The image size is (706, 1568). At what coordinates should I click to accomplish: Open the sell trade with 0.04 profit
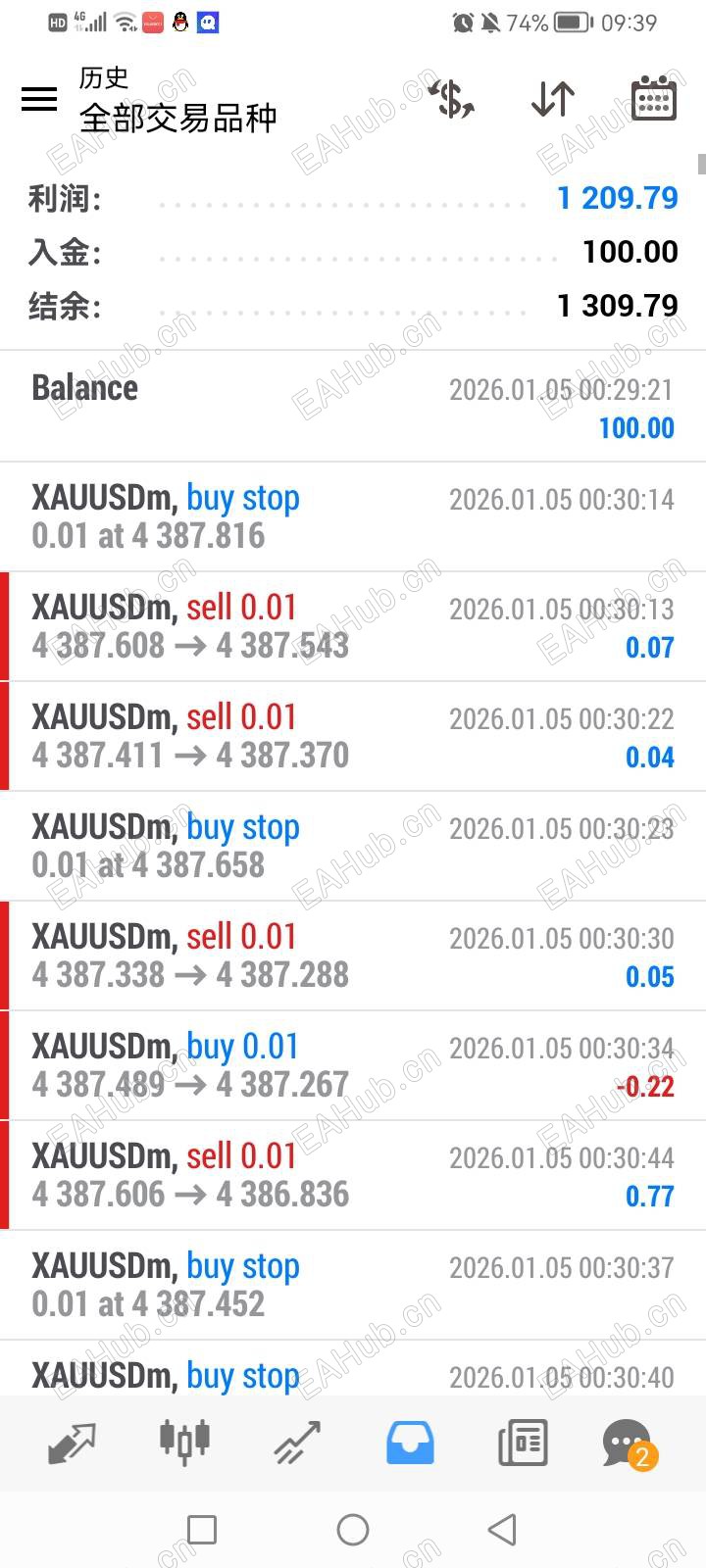click(x=353, y=737)
